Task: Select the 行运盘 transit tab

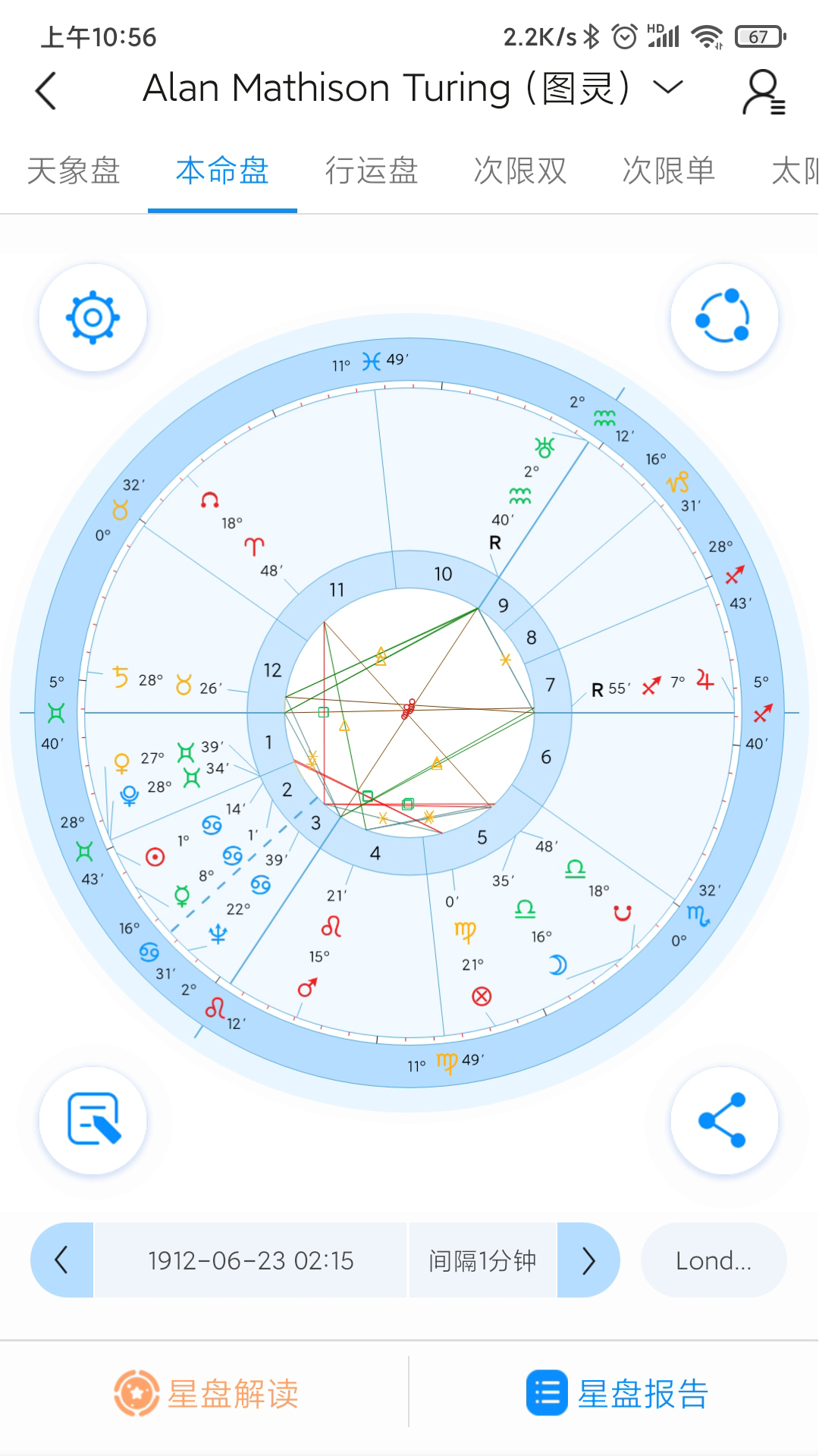Action: 372,172
